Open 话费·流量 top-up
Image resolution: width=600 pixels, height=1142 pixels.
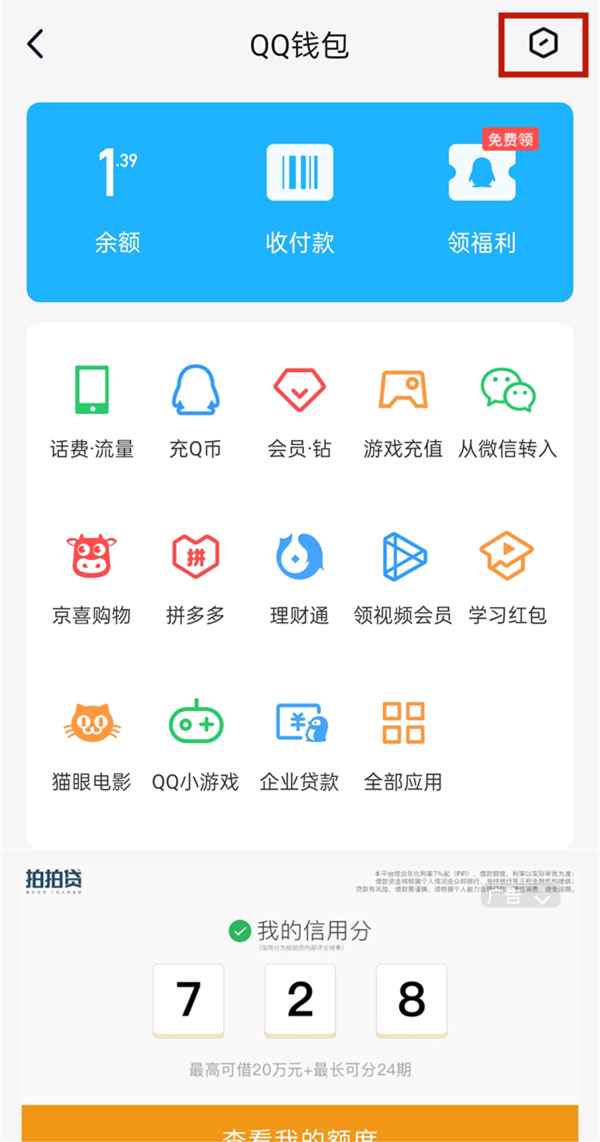click(92, 411)
